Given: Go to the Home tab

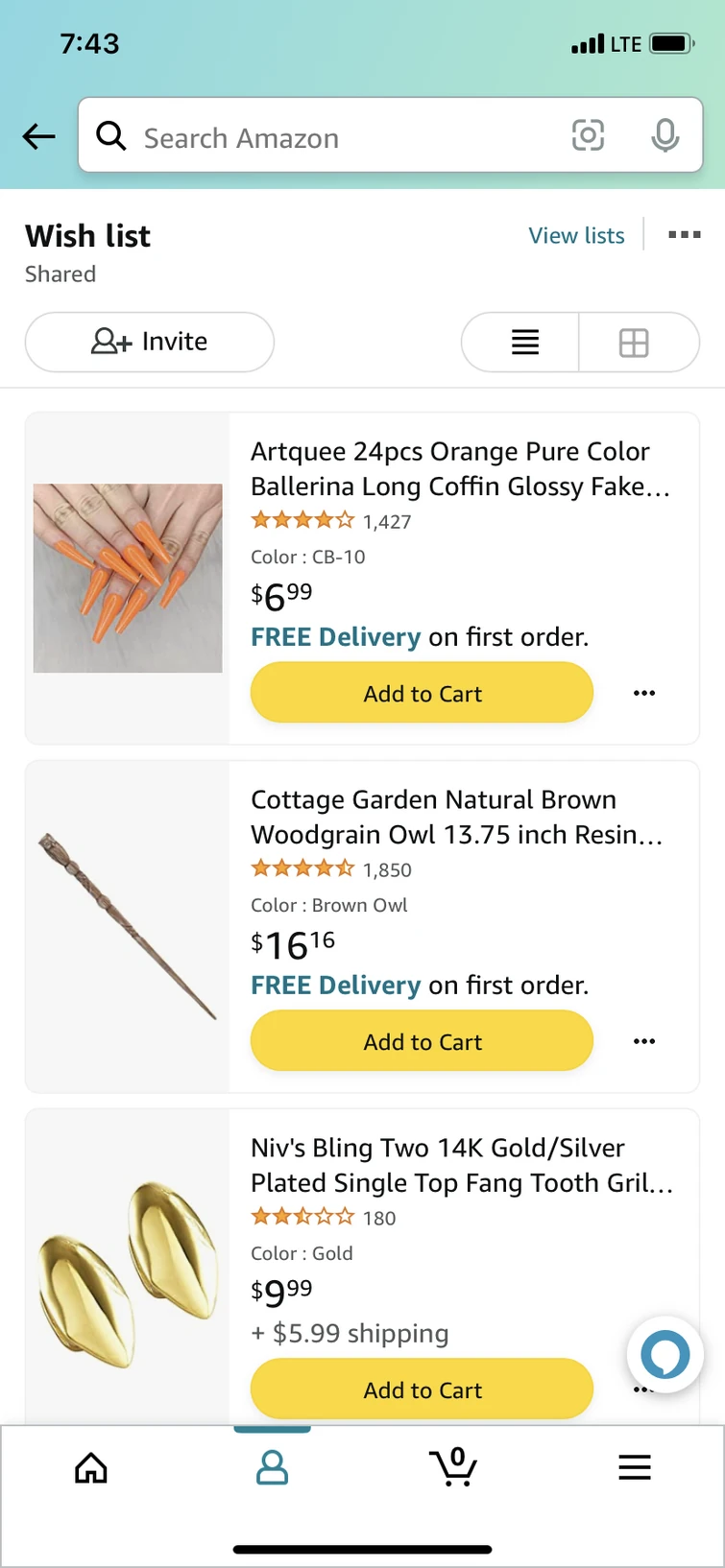Looking at the screenshot, I should [91, 1467].
